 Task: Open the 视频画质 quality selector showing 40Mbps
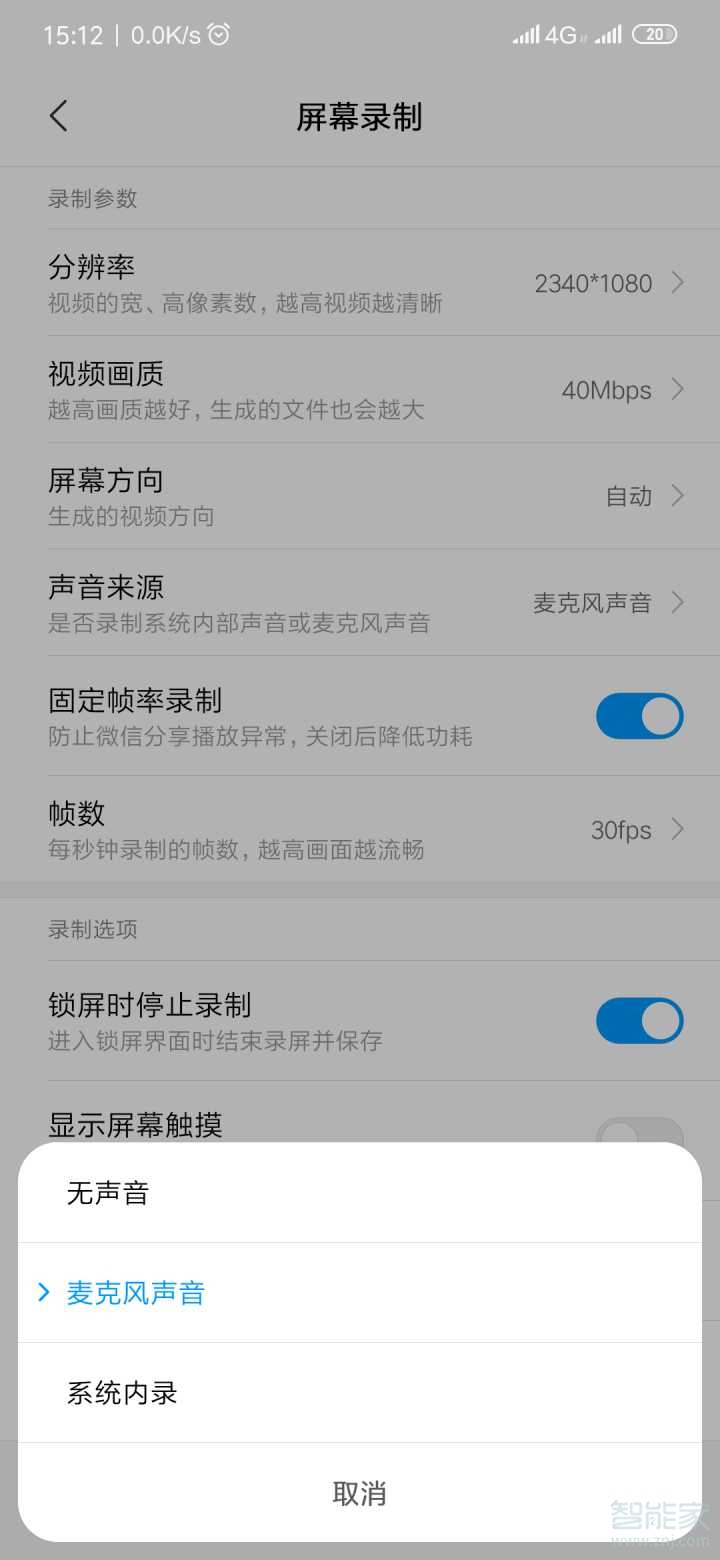point(360,390)
